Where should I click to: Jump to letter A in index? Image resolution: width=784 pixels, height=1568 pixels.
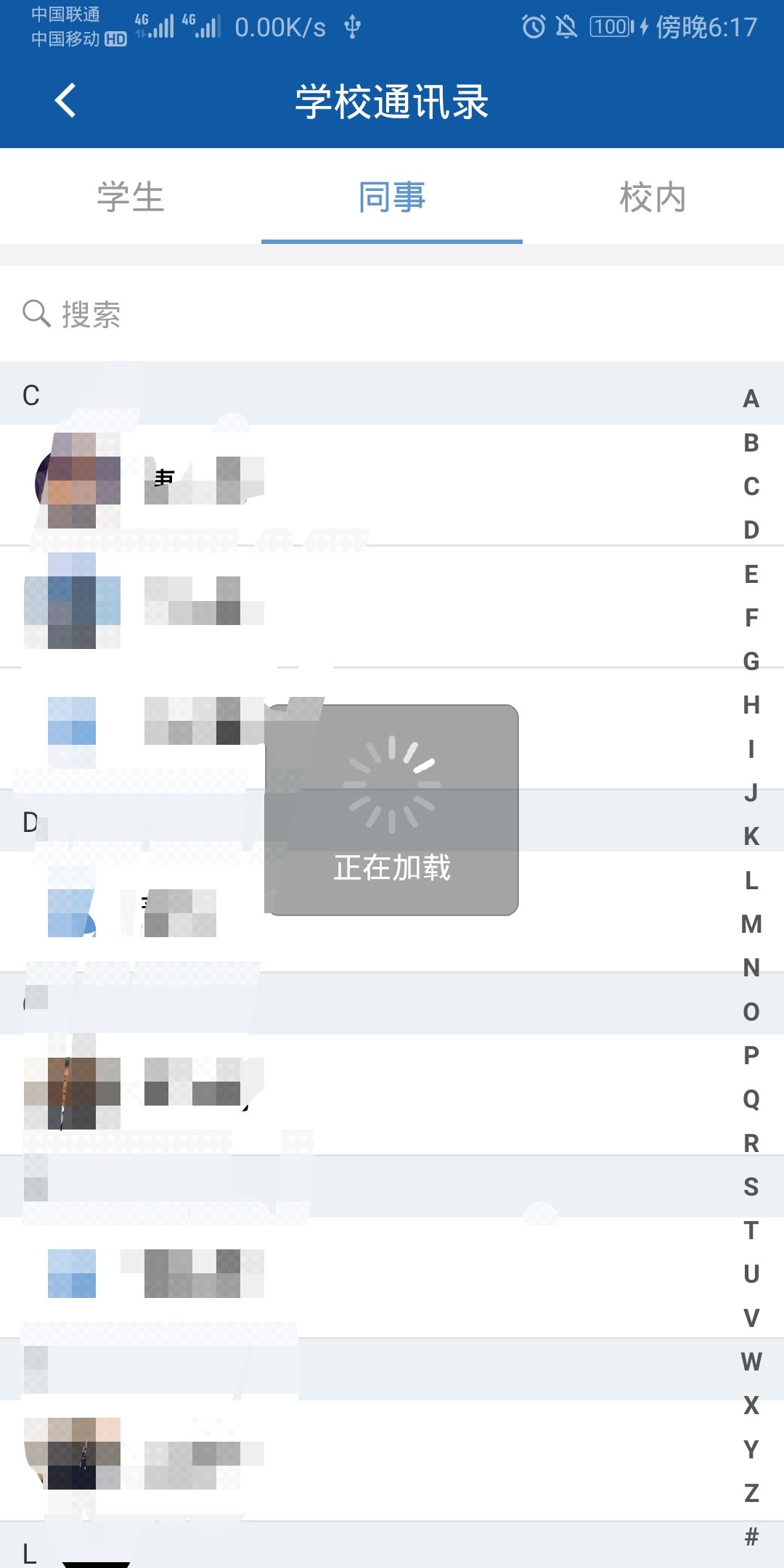[x=751, y=399]
